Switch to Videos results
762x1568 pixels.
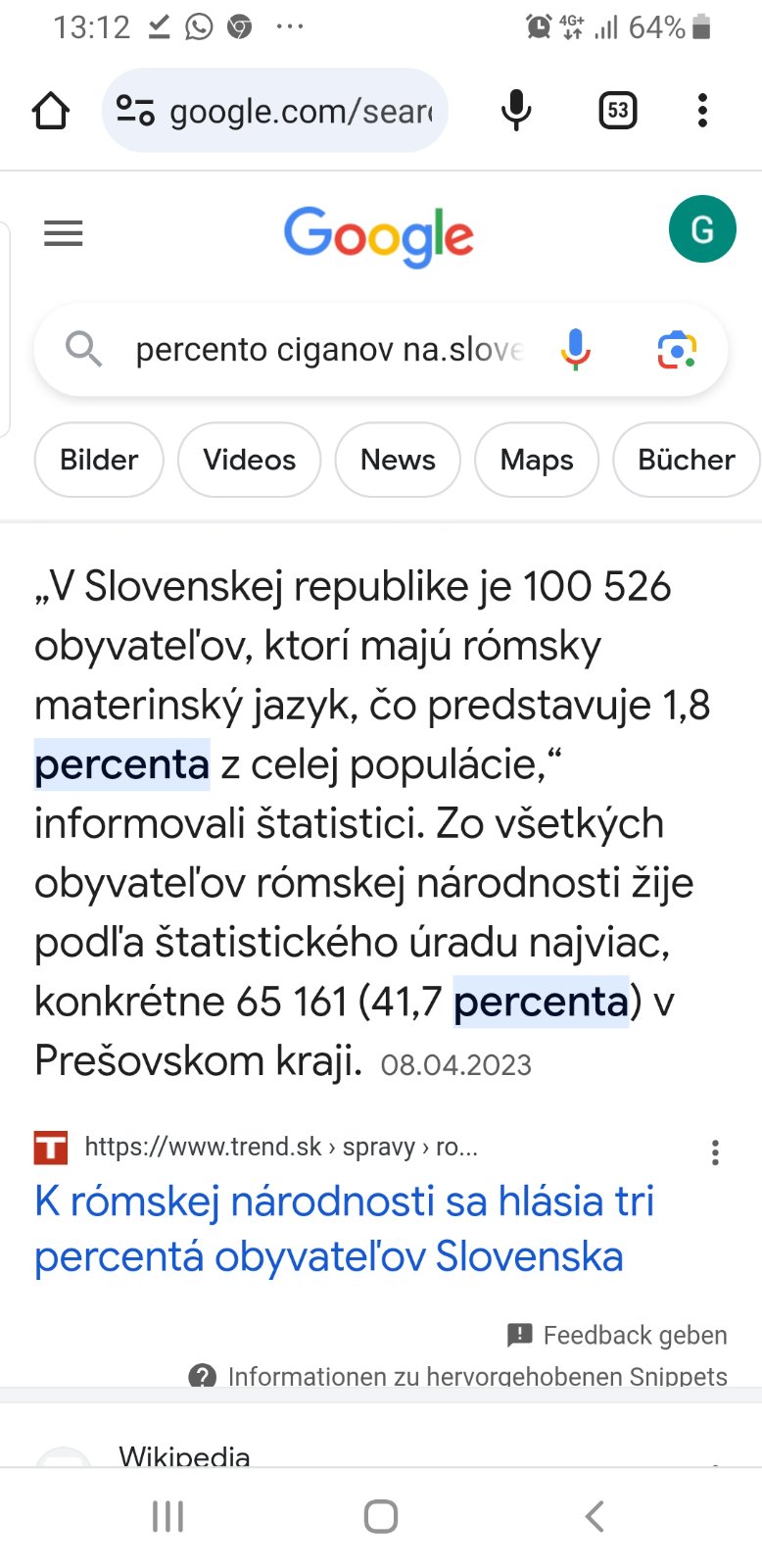(x=249, y=460)
